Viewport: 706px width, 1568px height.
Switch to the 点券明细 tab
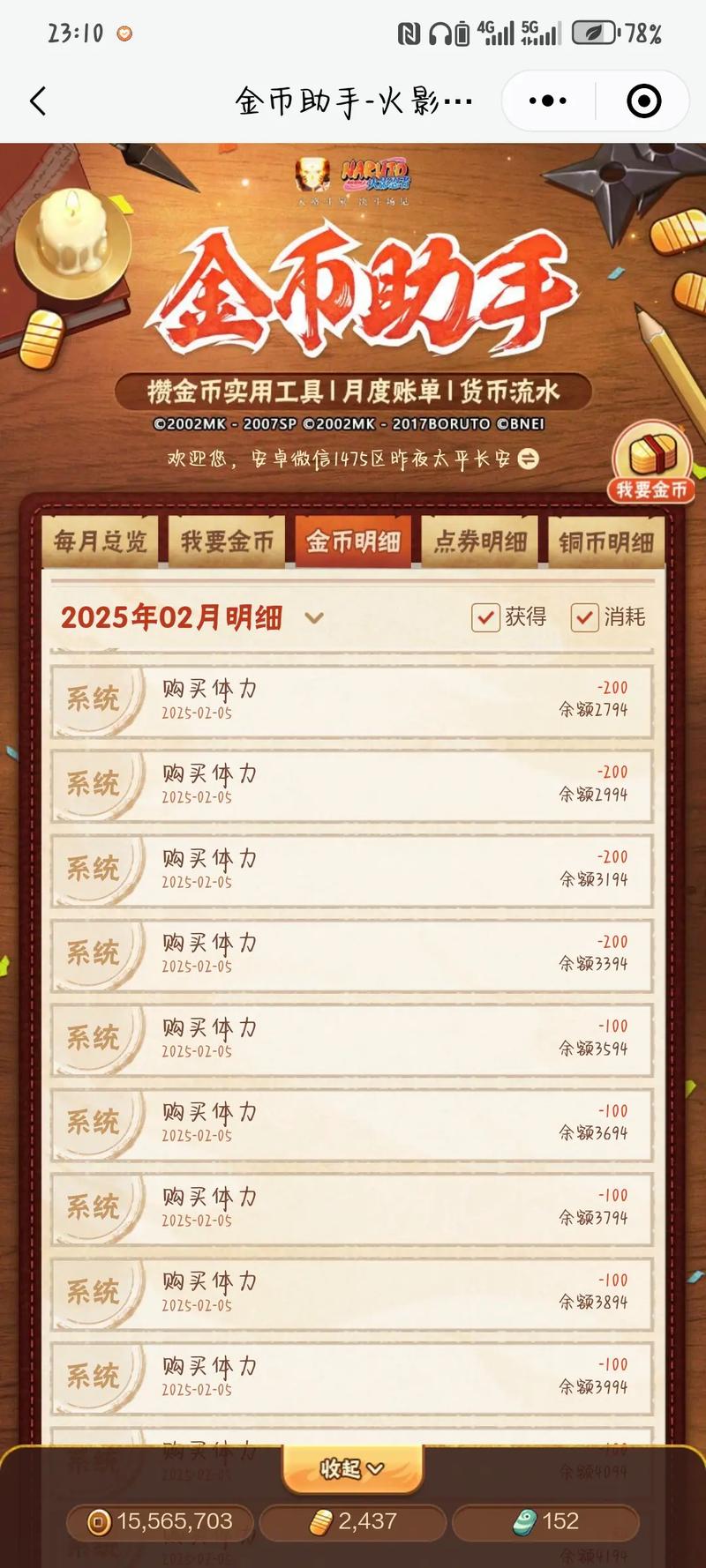coord(480,541)
